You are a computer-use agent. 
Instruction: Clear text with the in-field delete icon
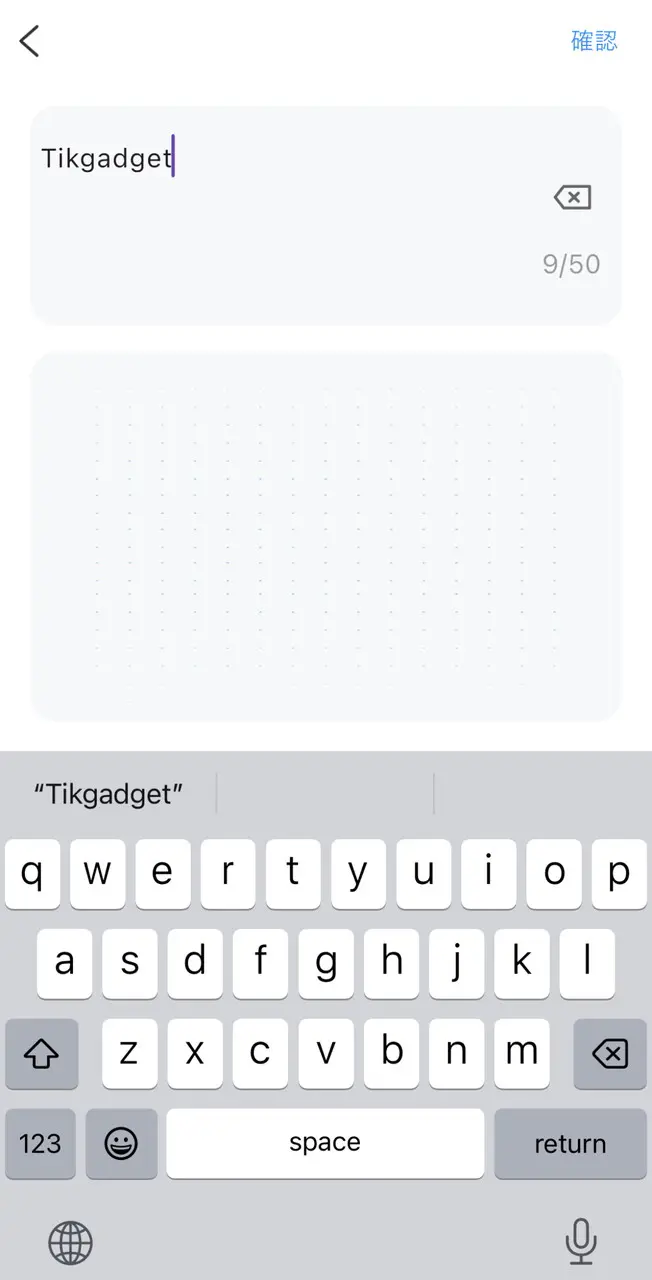click(x=572, y=198)
